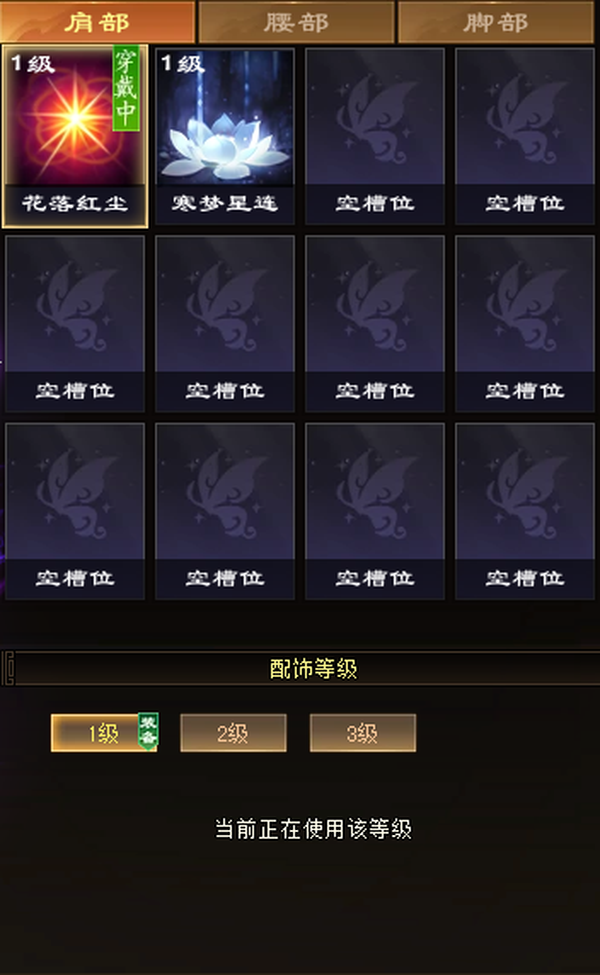600x975 pixels.
Task: Select the 花落红尘 accessory card
Action: tap(75, 136)
